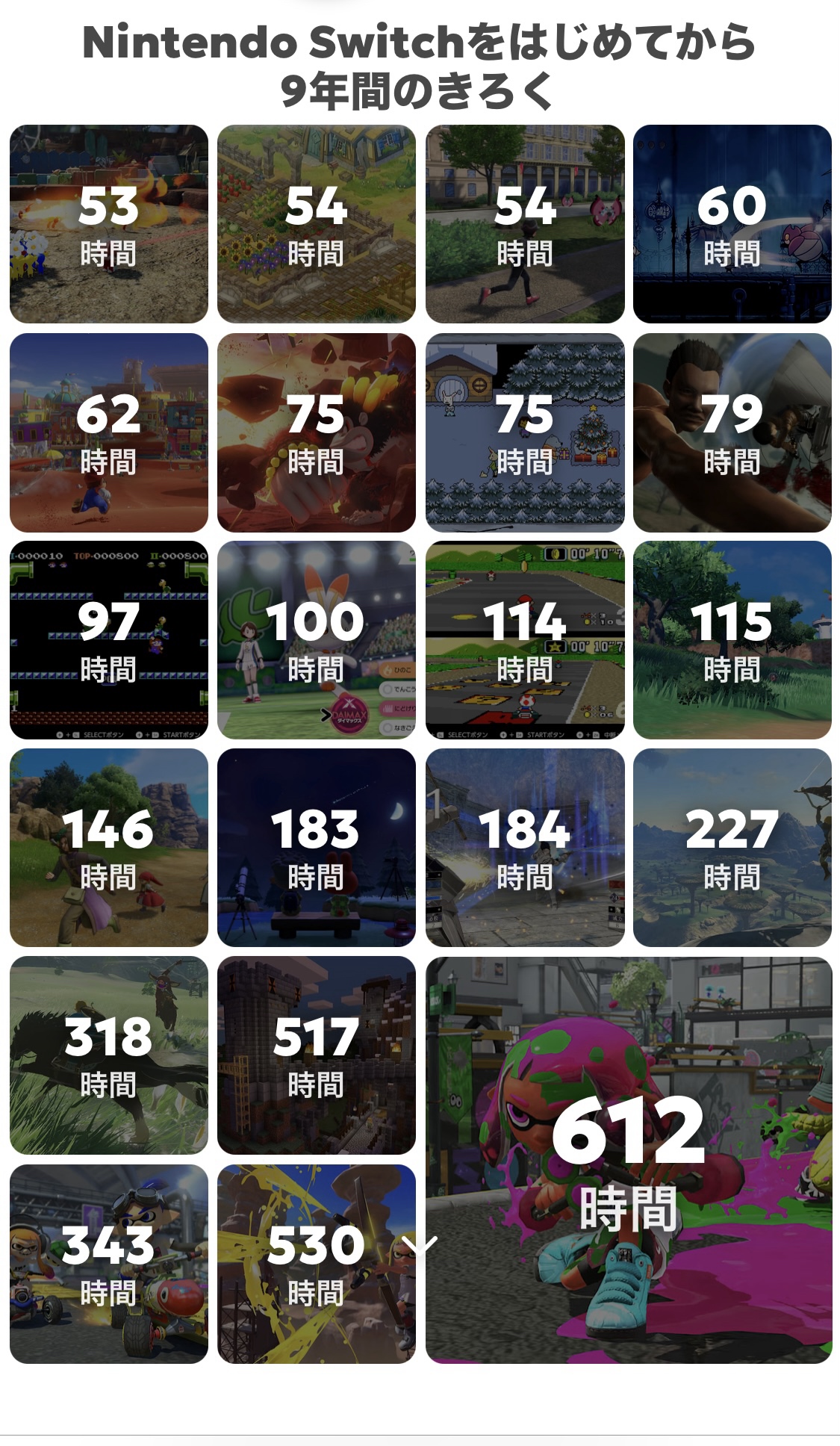Select the 115 hours game tile

pos(732,640)
